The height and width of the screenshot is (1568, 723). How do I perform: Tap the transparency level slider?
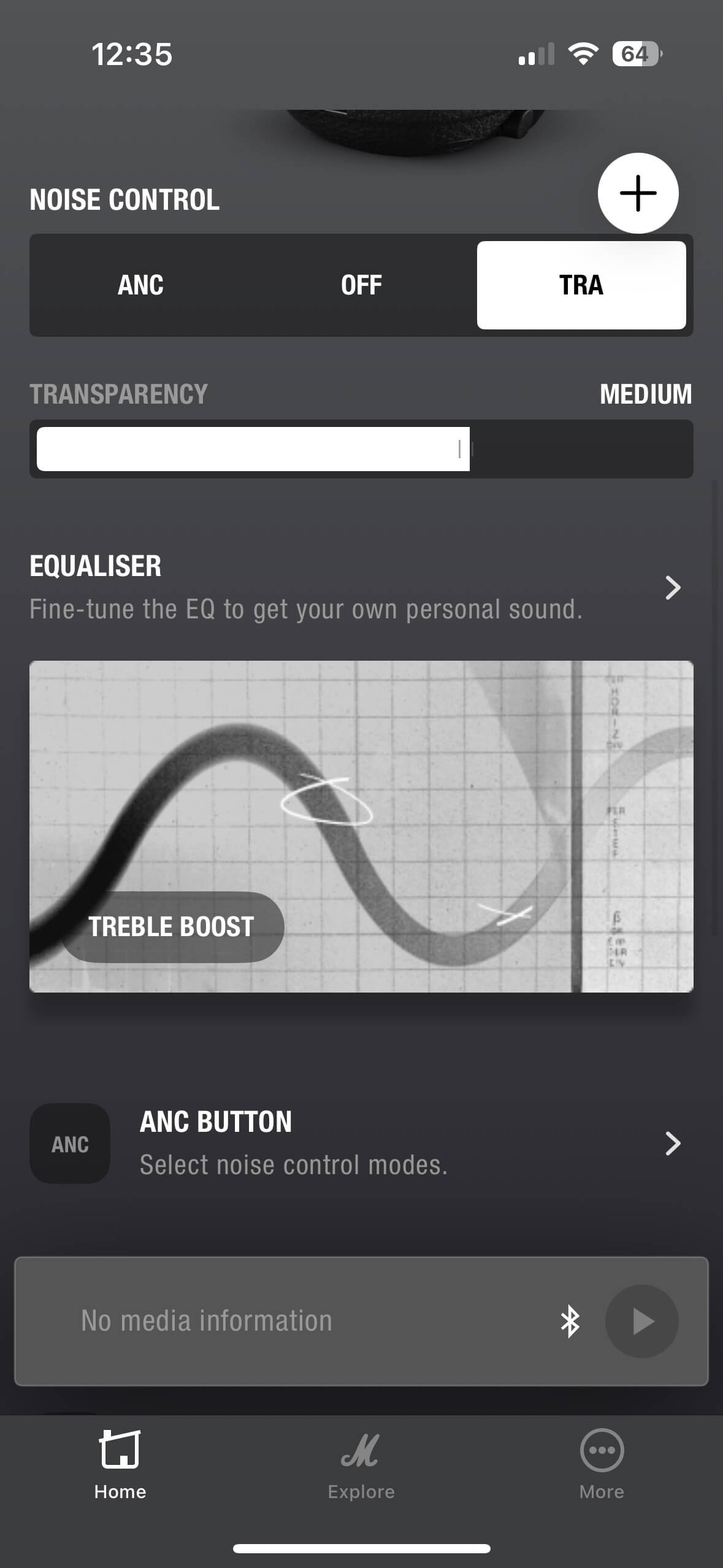pyautogui.click(x=361, y=449)
